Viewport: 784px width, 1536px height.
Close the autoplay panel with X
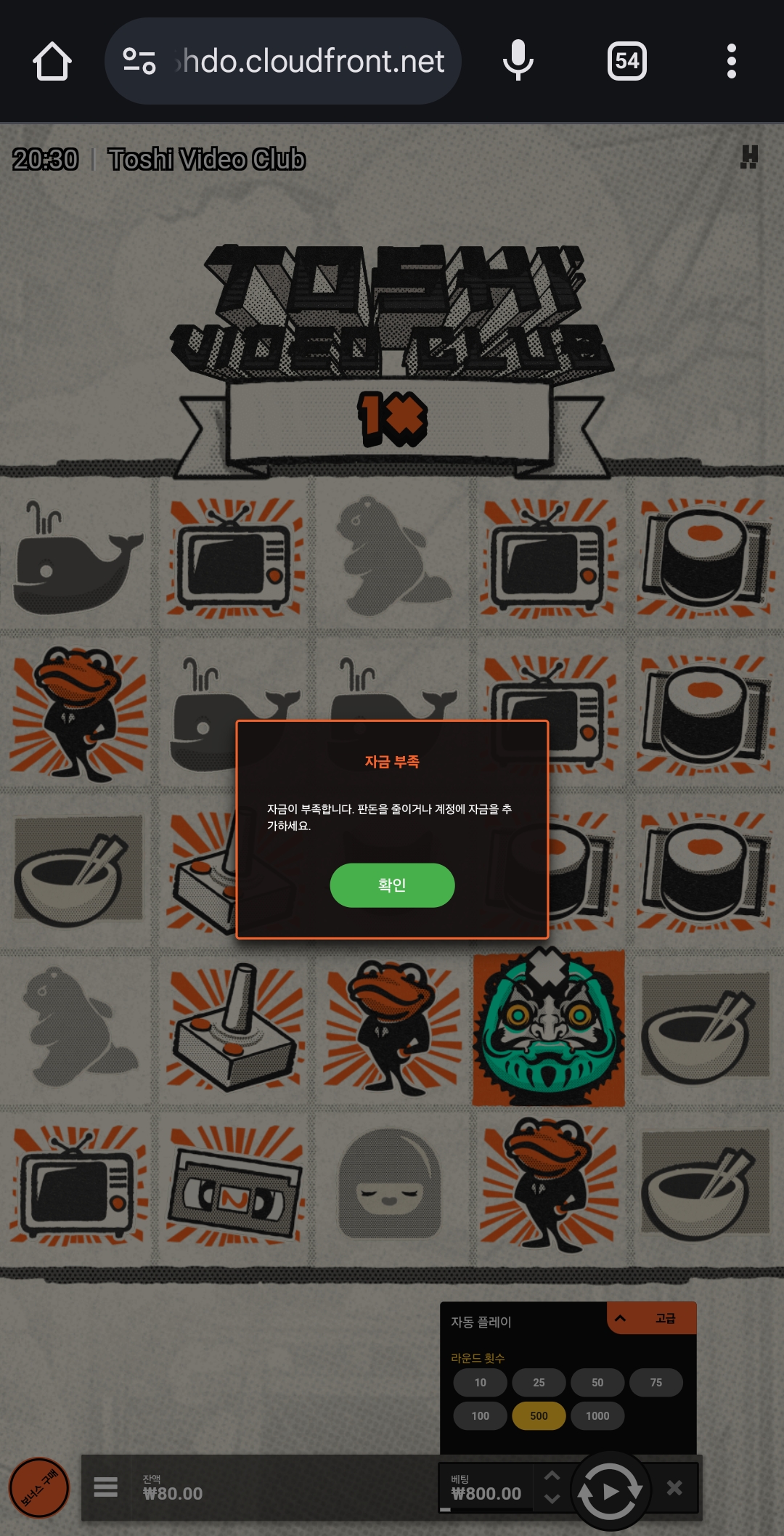[x=674, y=1488]
